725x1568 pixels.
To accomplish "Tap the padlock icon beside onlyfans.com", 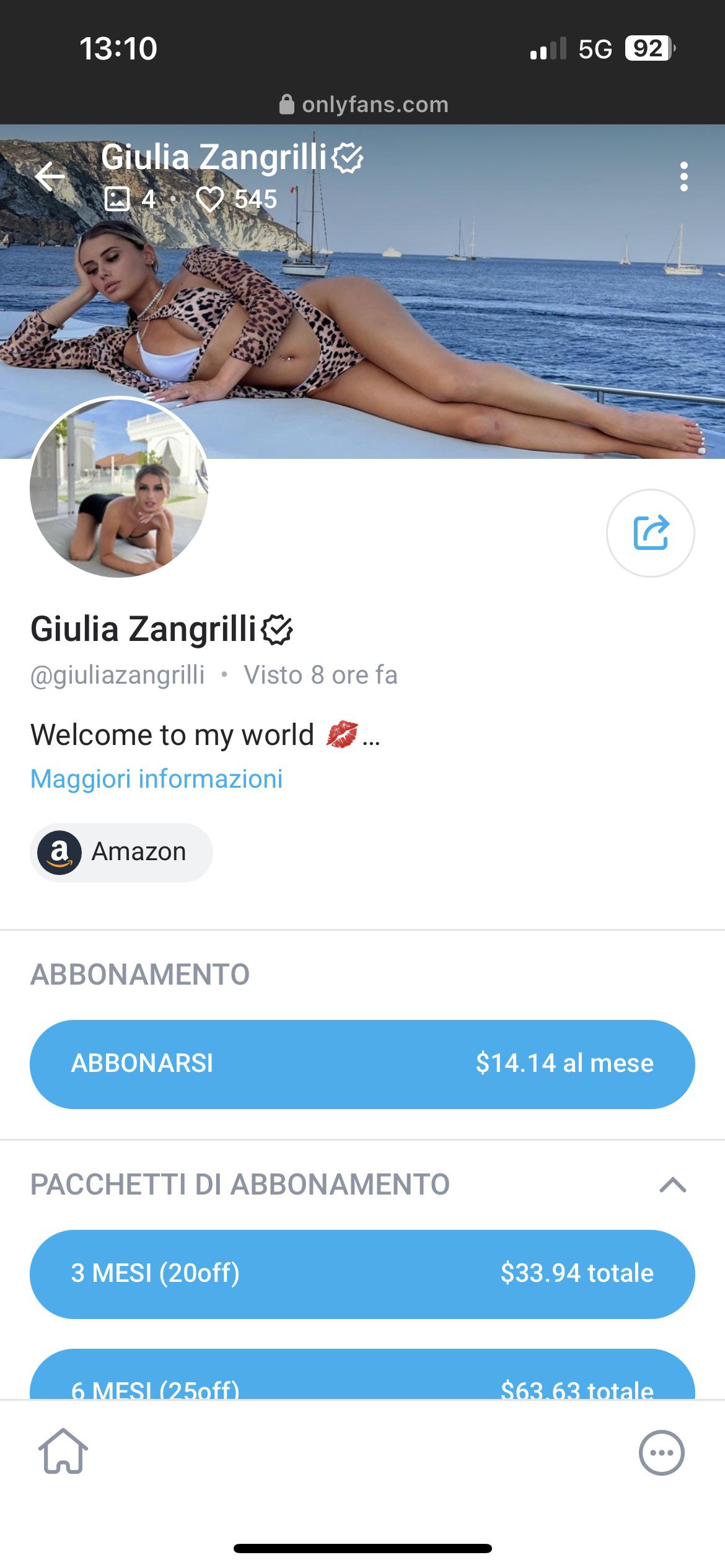I will pyautogui.click(x=286, y=103).
